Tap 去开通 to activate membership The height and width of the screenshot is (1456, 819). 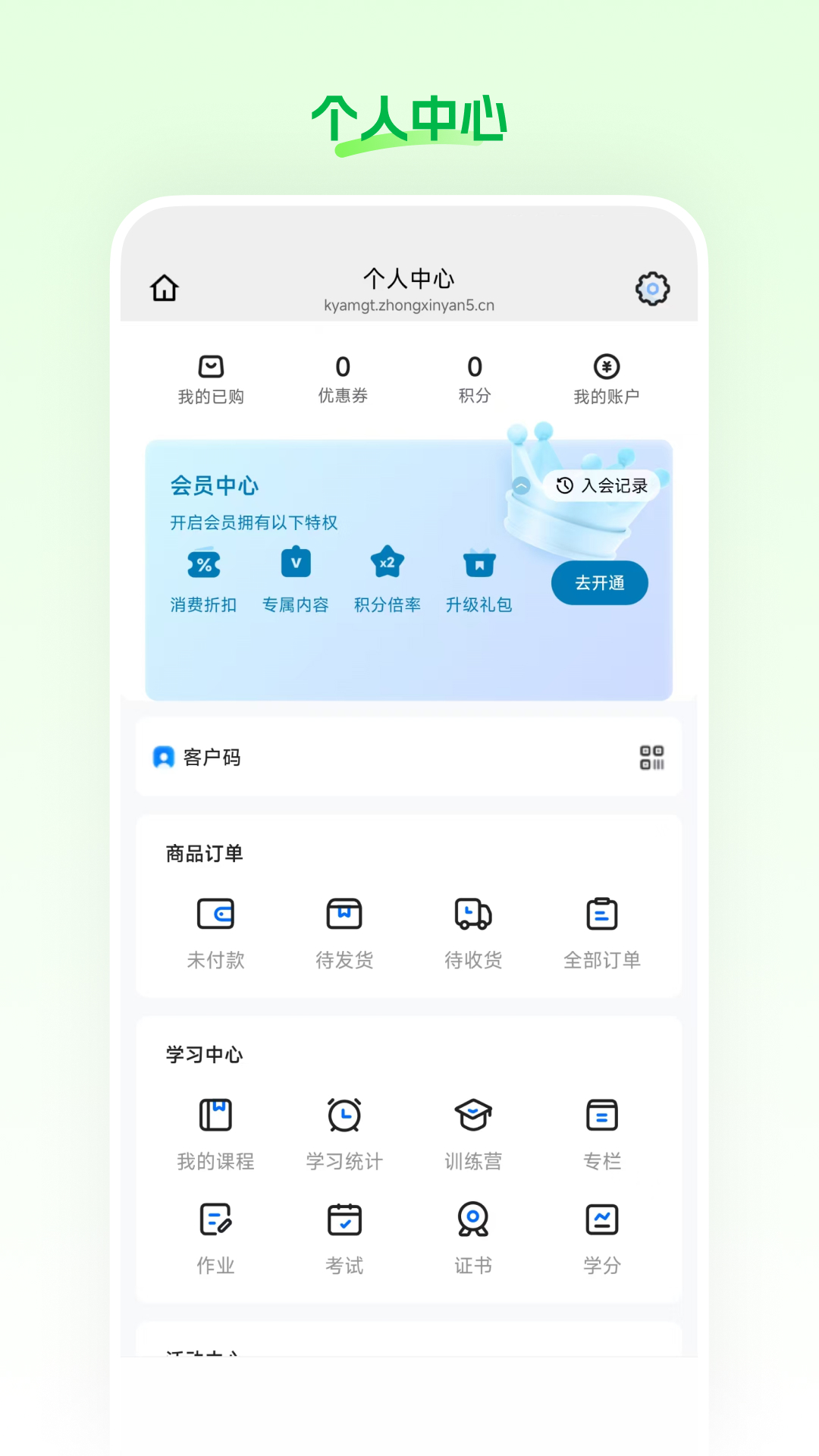[x=600, y=583]
